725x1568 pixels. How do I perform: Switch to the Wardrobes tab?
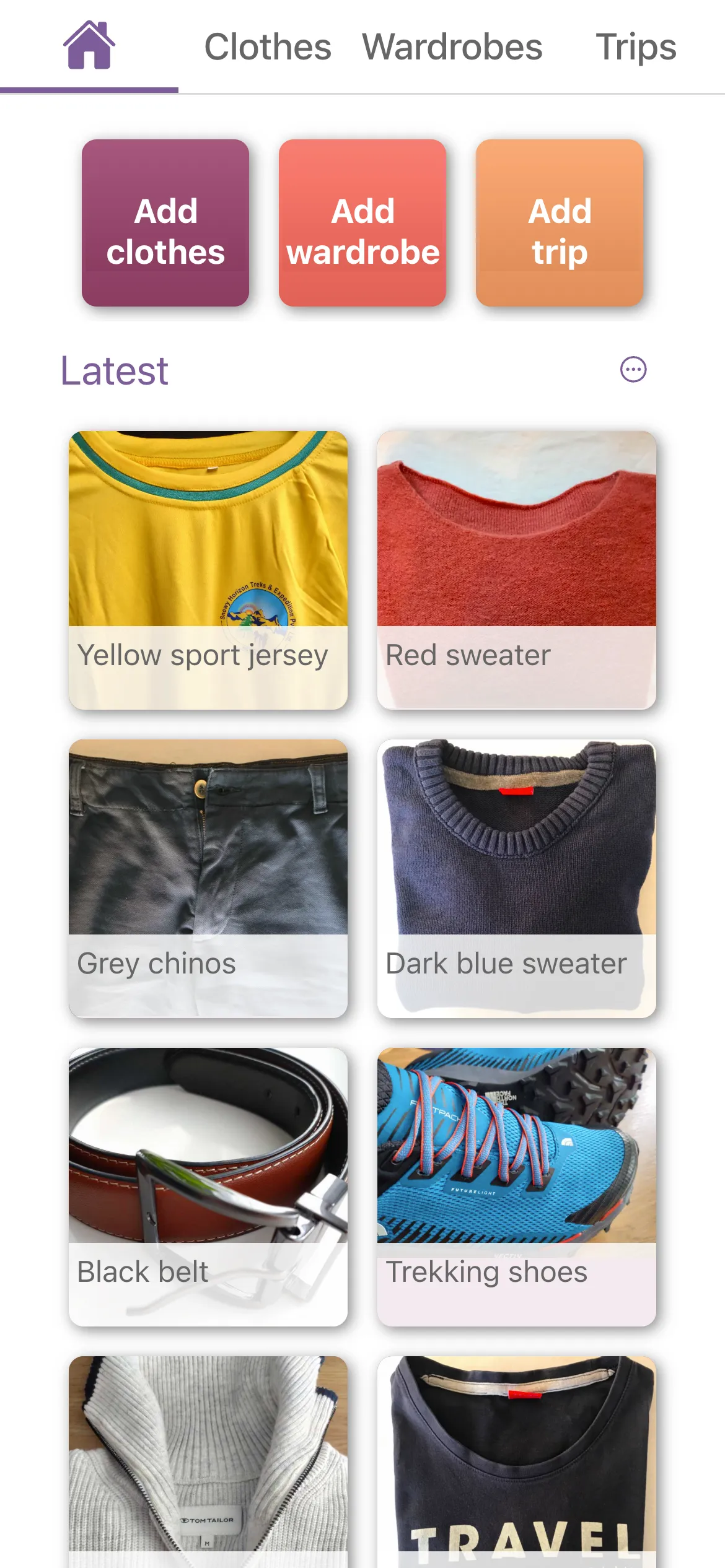pyautogui.click(x=452, y=47)
